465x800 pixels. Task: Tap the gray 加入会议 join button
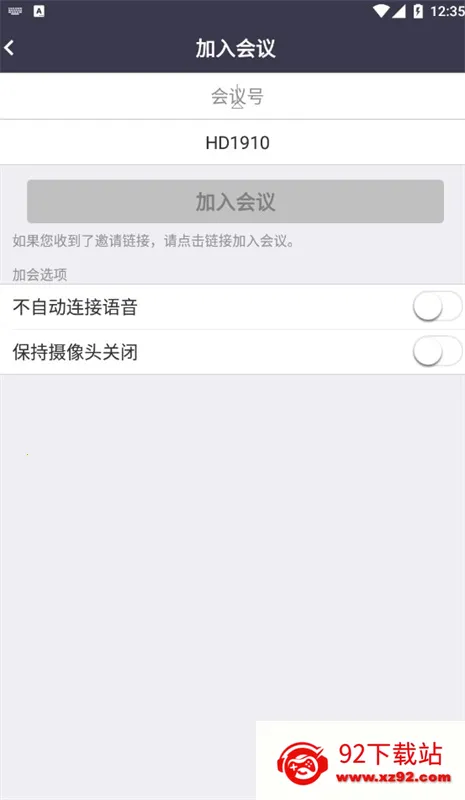(235, 202)
